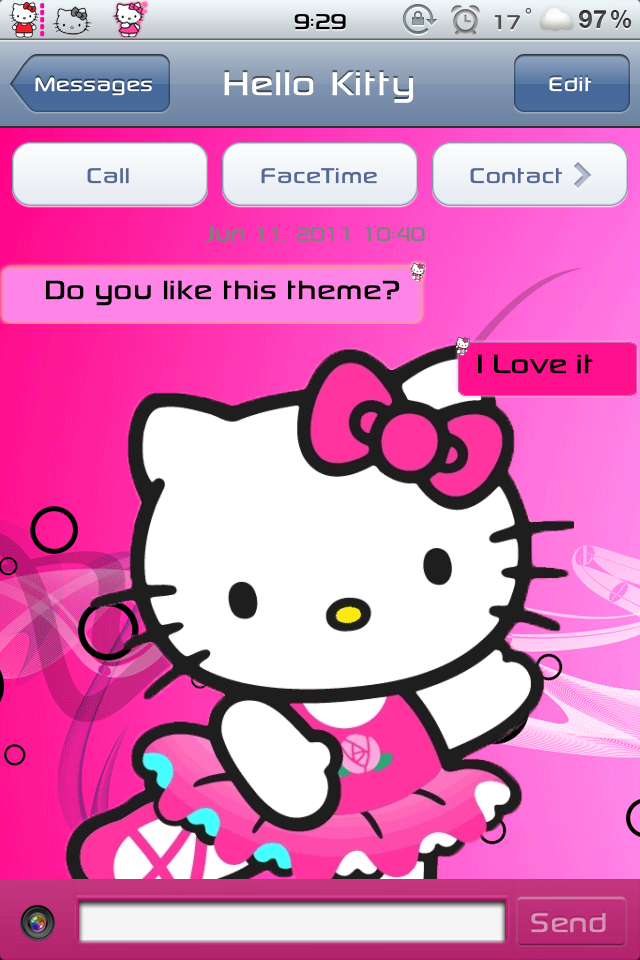The image size is (640, 960).
Task: Open camera to attach a photo
Action: pyautogui.click(x=37, y=921)
